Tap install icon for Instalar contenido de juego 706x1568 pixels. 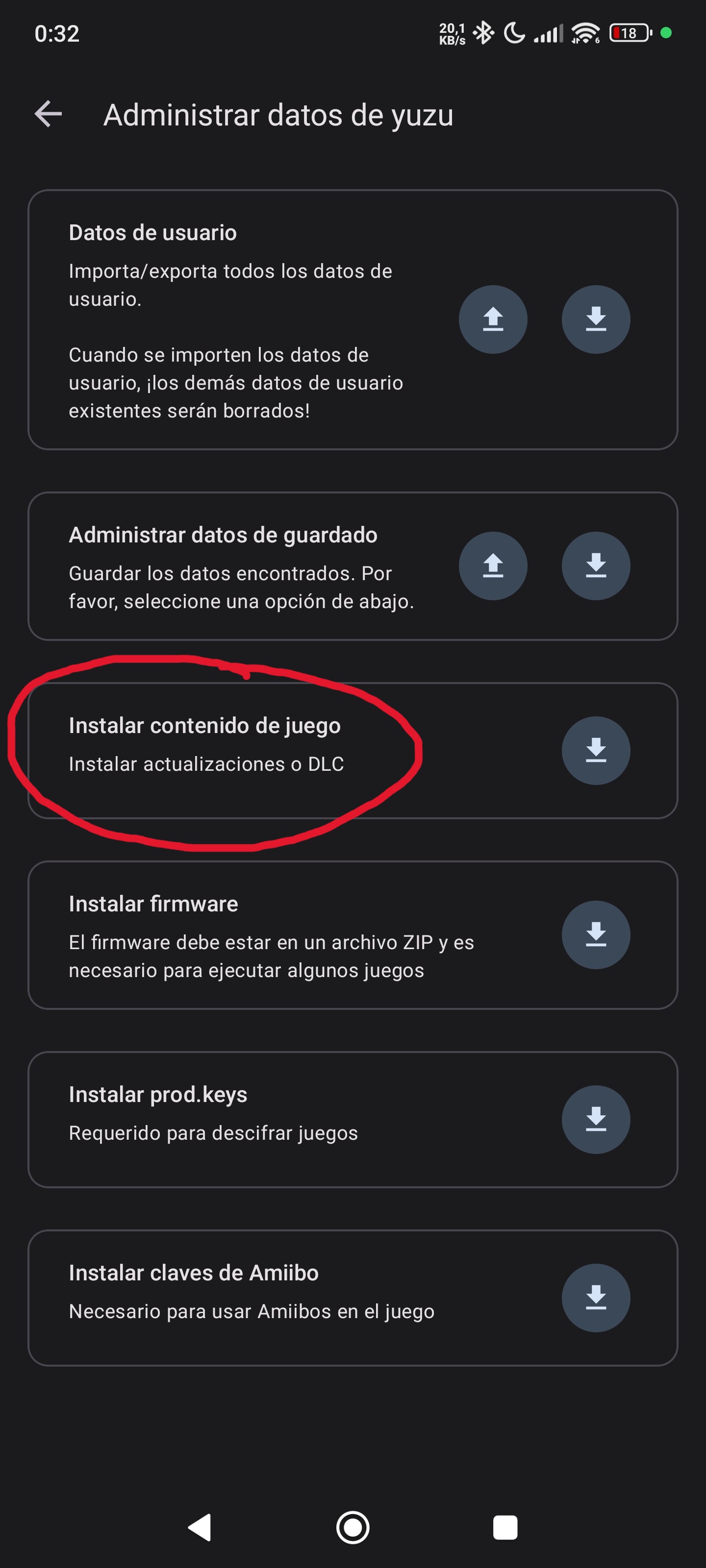[595, 750]
